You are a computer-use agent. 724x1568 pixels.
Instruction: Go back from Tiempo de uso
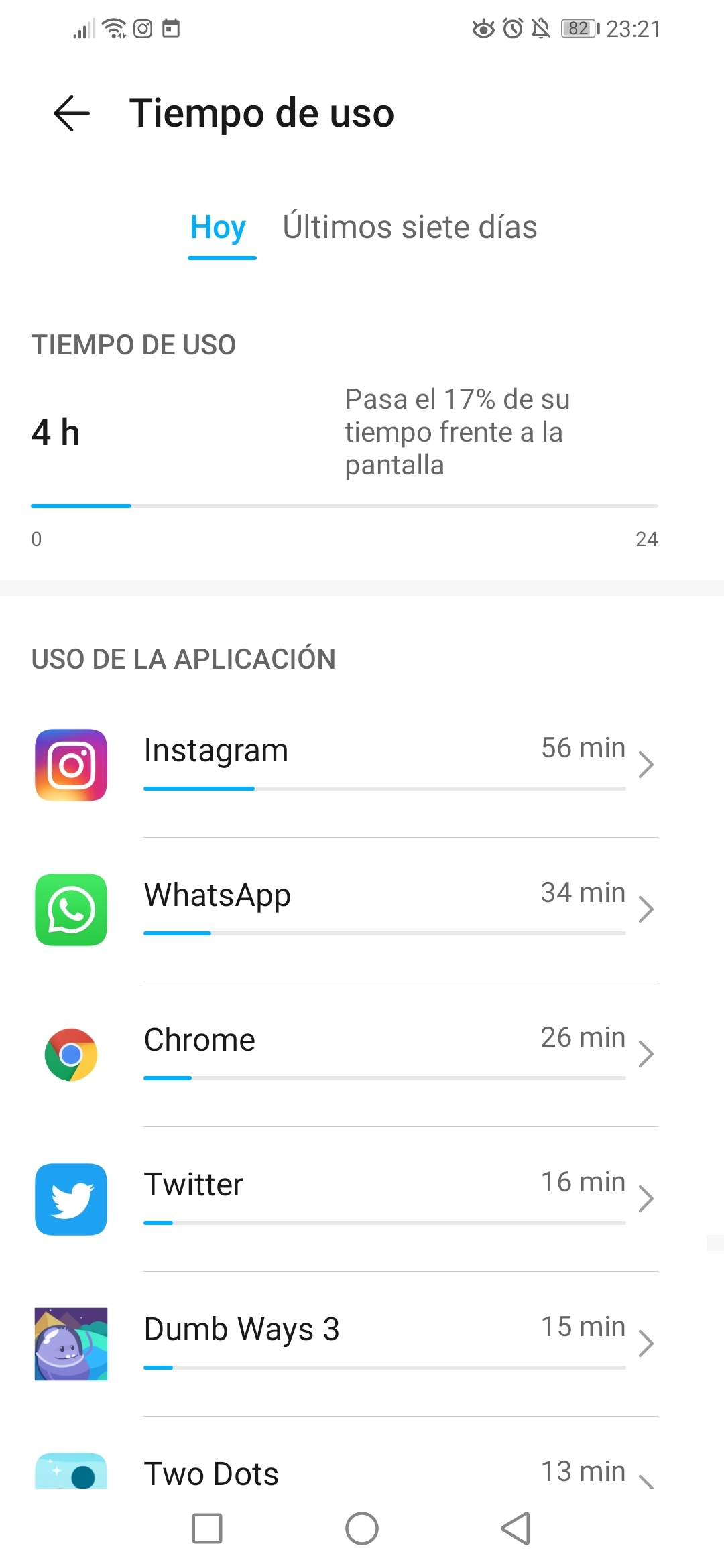coord(72,113)
